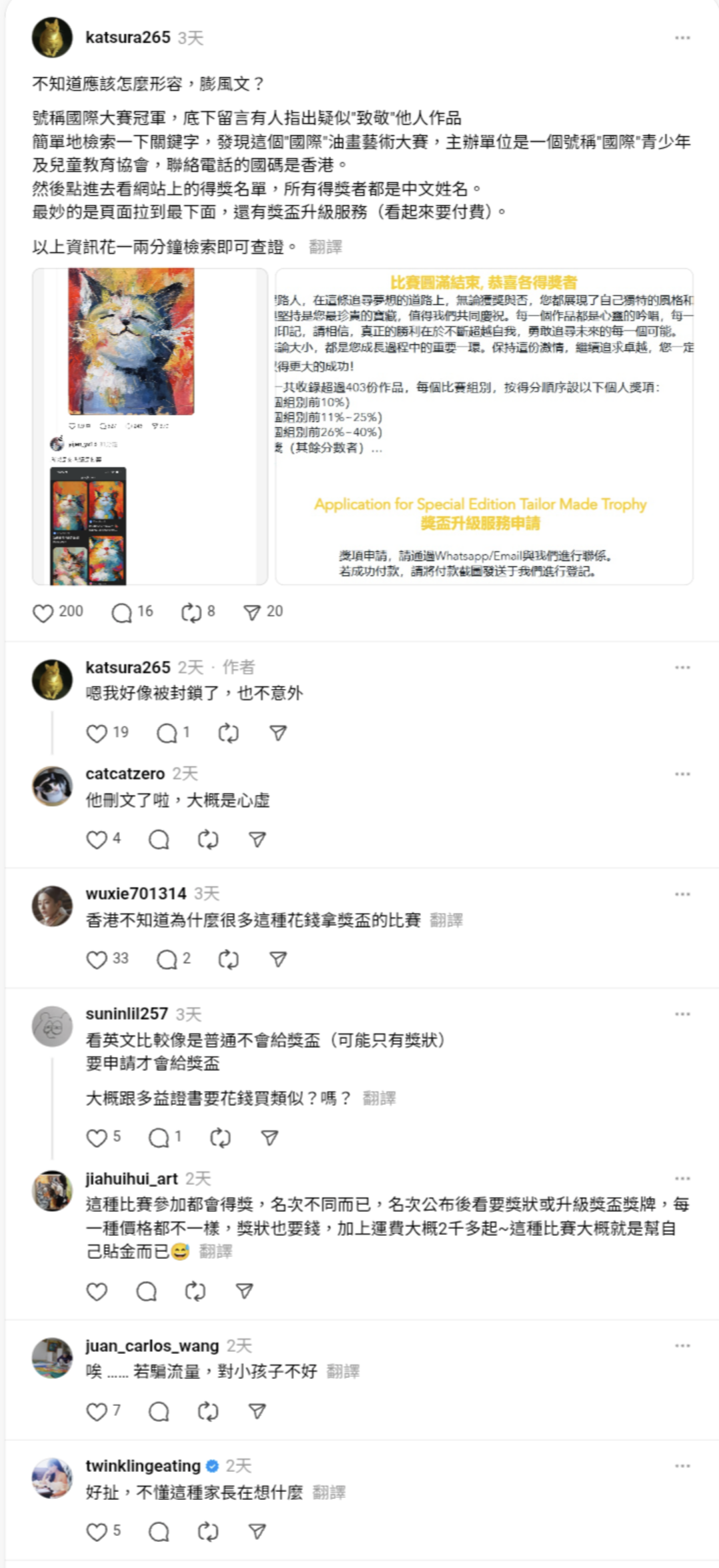Translate katsura265's main post

tap(325, 247)
